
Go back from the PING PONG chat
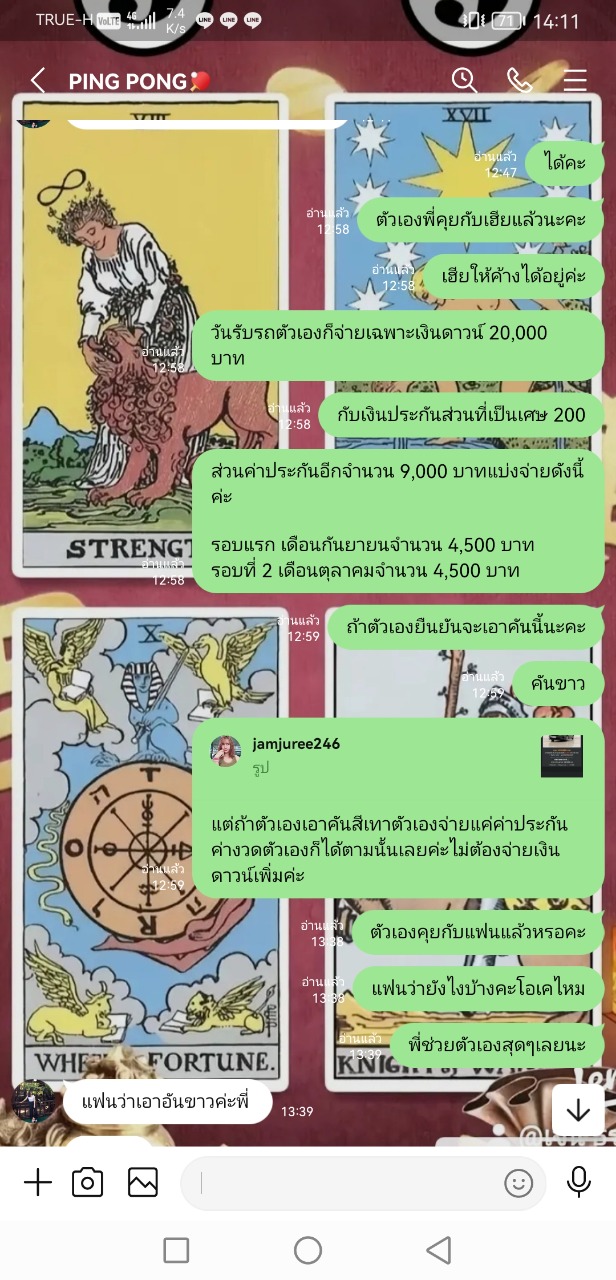[x=38, y=81]
